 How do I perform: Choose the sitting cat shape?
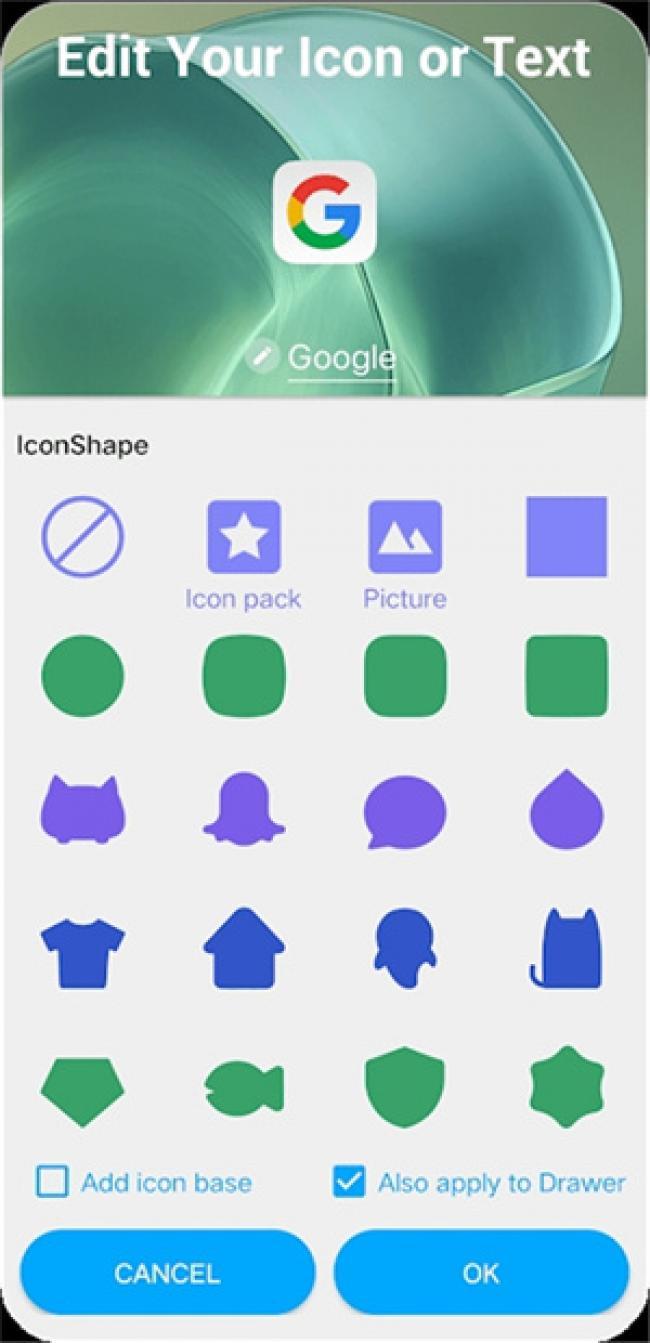(567, 948)
